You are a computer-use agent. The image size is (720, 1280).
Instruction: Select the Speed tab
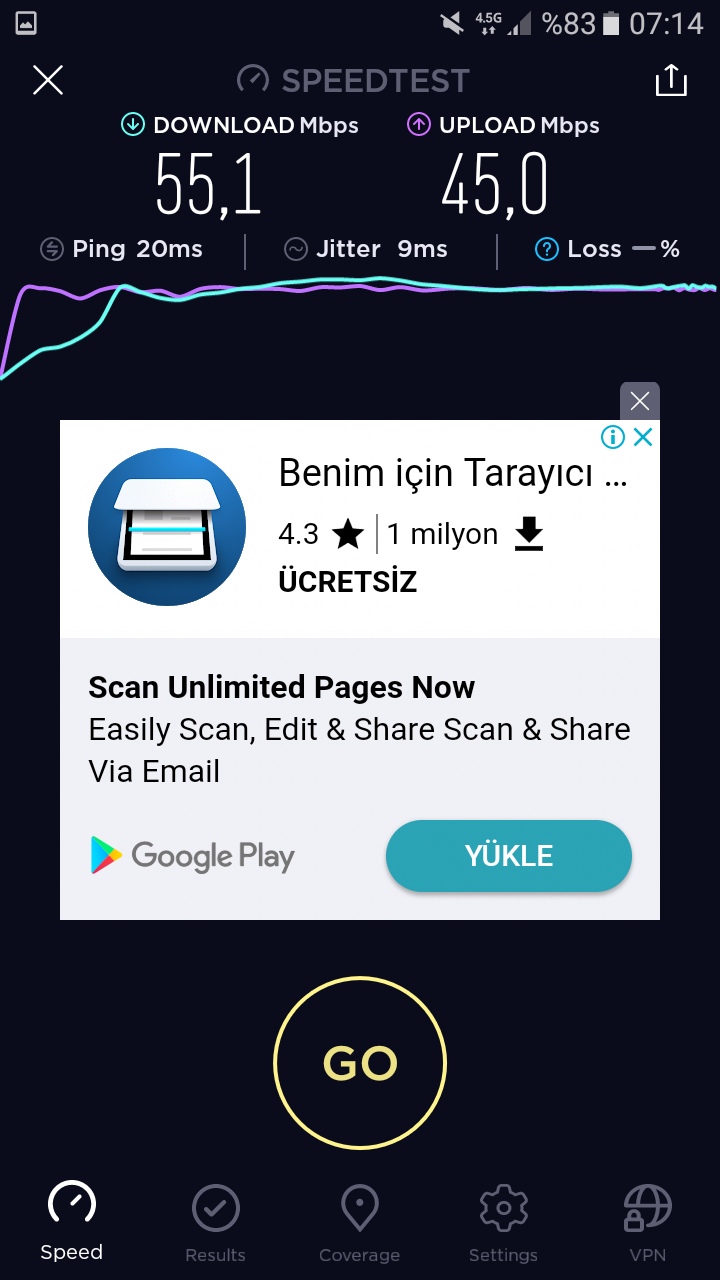point(72,1222)
